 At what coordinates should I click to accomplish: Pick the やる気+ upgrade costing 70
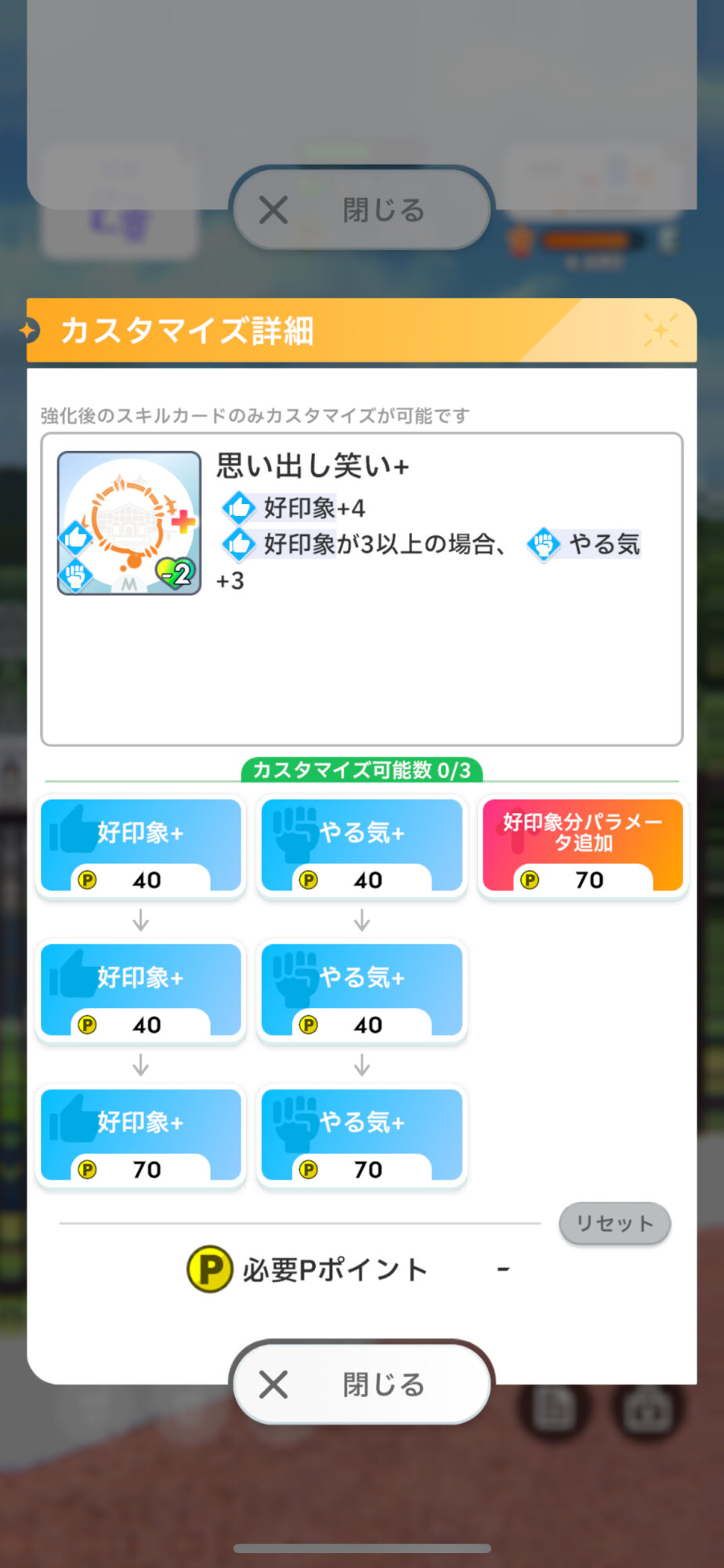(362, 1135)
